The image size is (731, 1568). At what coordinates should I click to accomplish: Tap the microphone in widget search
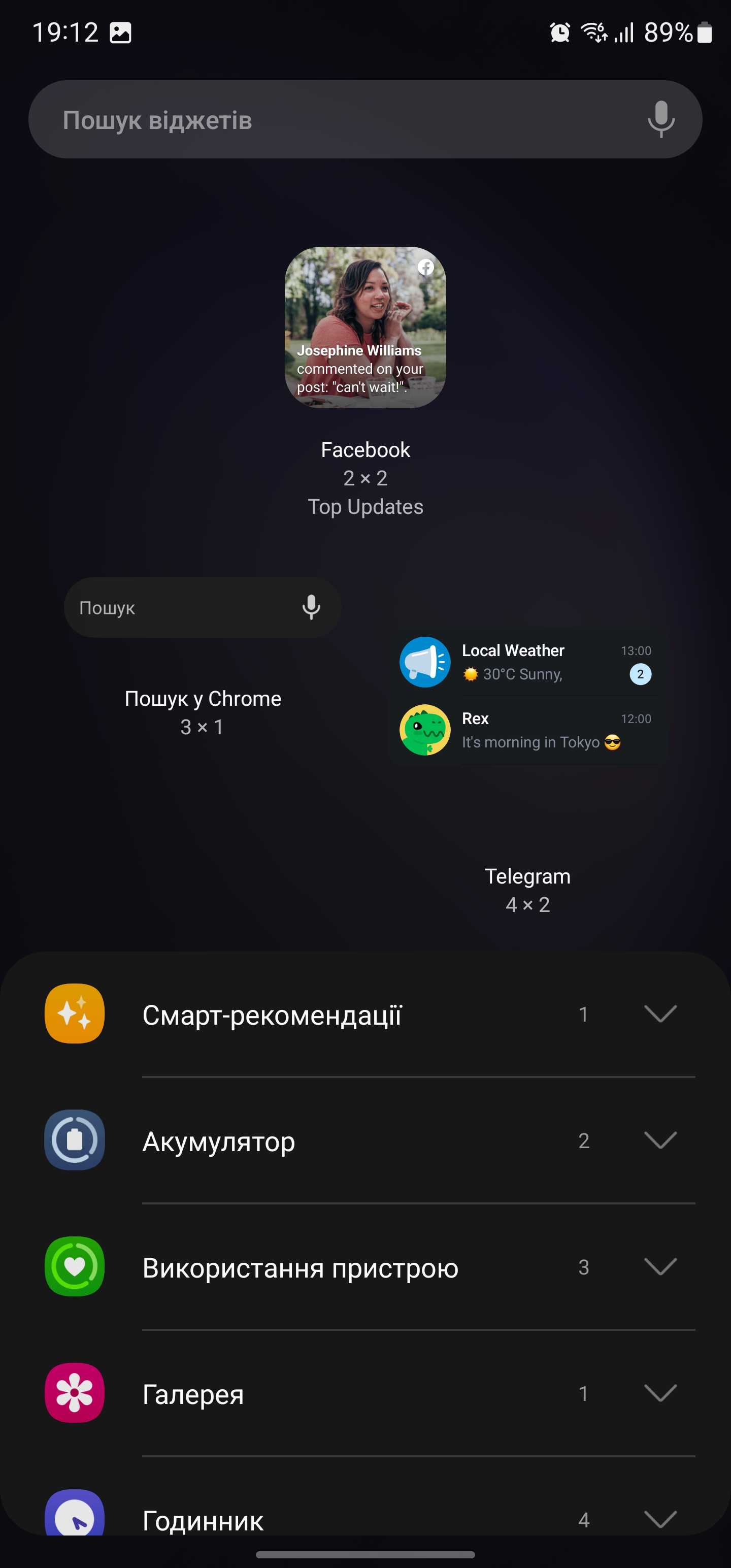(x=661, y=119)
